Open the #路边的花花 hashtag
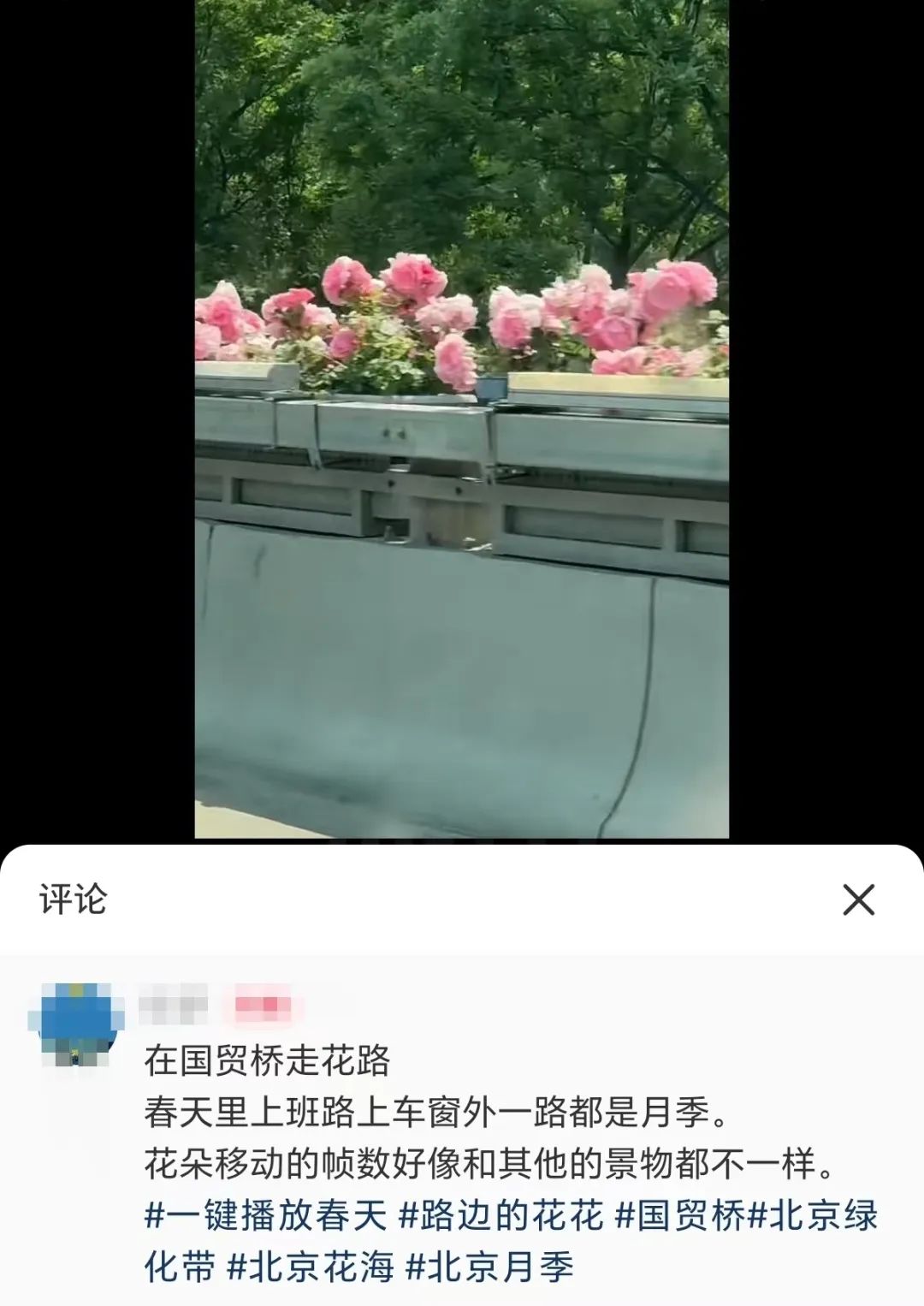The height and width of the screenshot is (1306, 924). click(x=502, y=1215)
